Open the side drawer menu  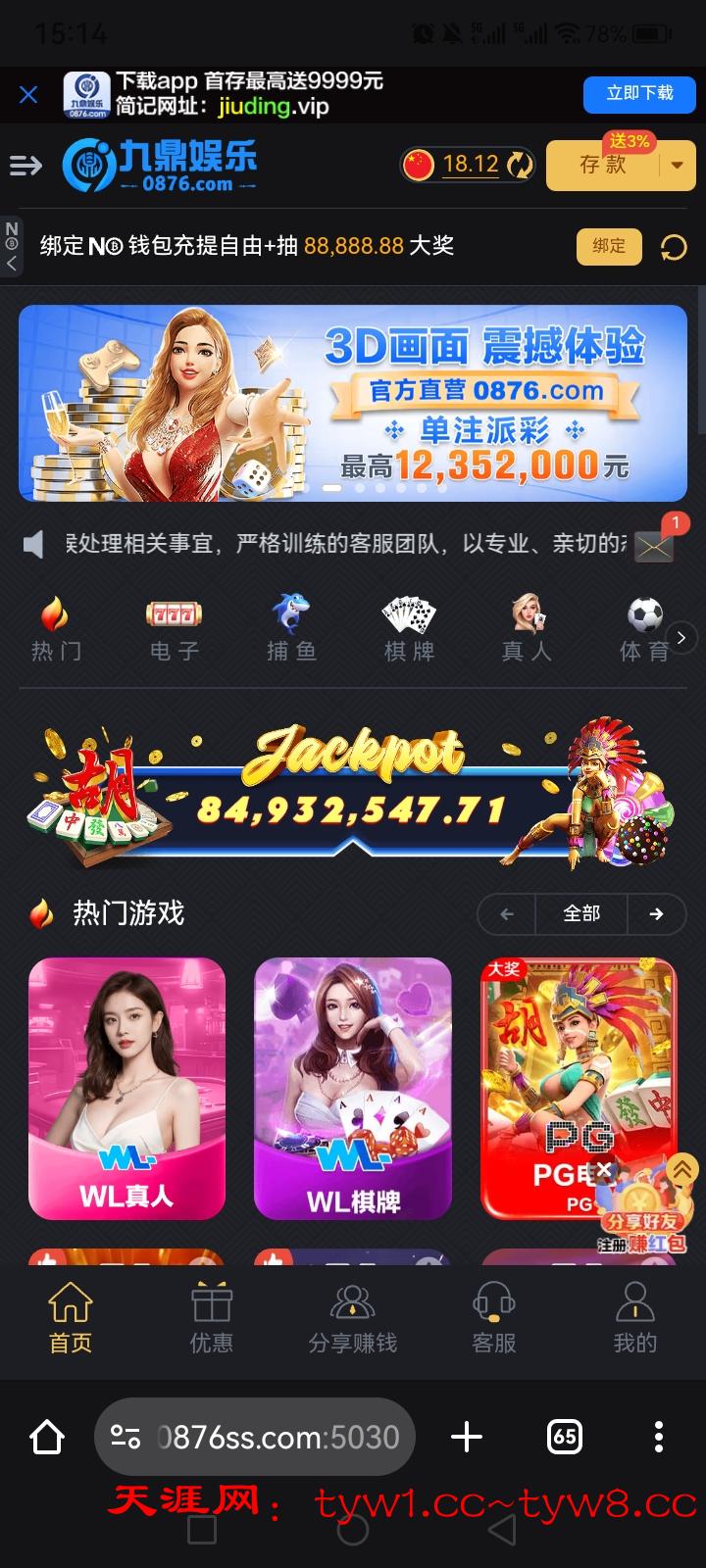coord(25,166)
